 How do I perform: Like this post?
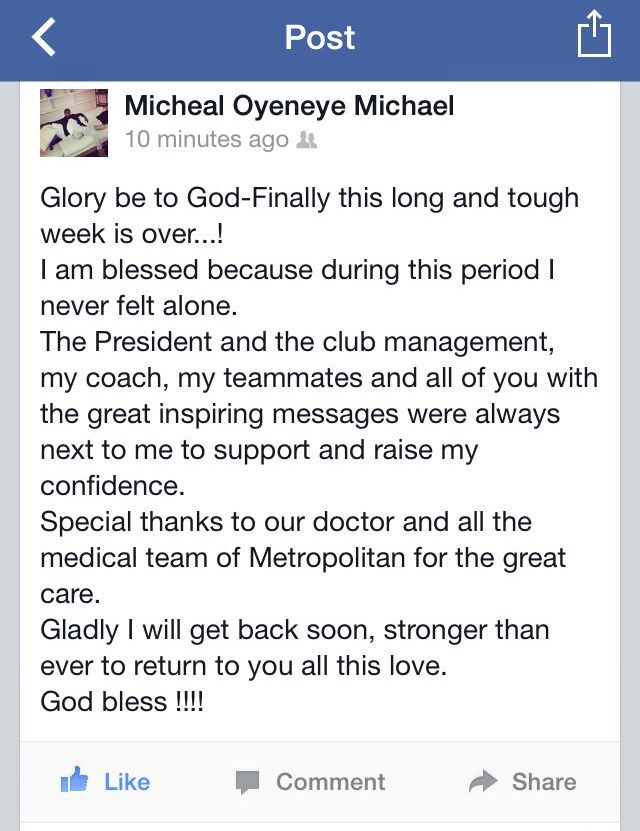point(105,781)
